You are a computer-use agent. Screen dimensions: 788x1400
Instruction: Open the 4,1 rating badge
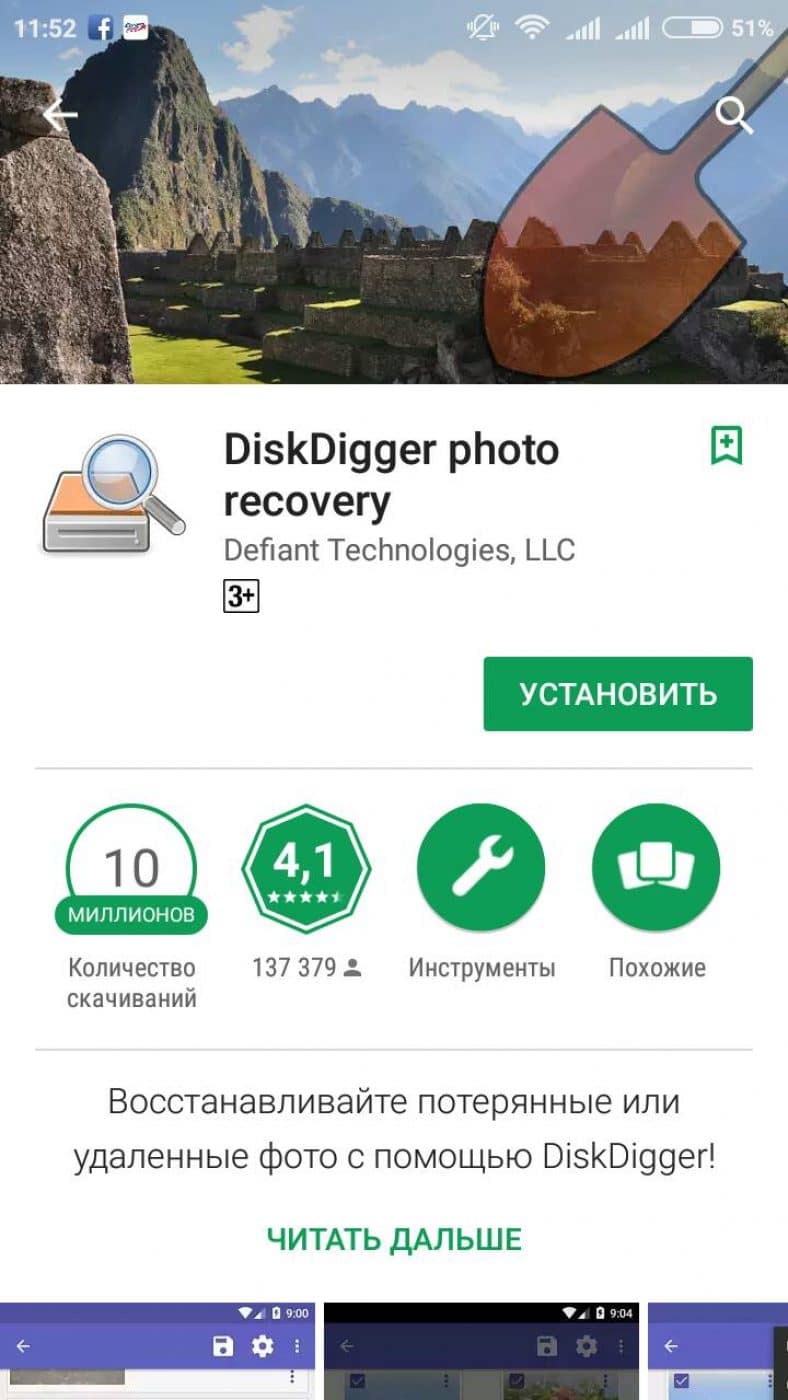point(306,867)
